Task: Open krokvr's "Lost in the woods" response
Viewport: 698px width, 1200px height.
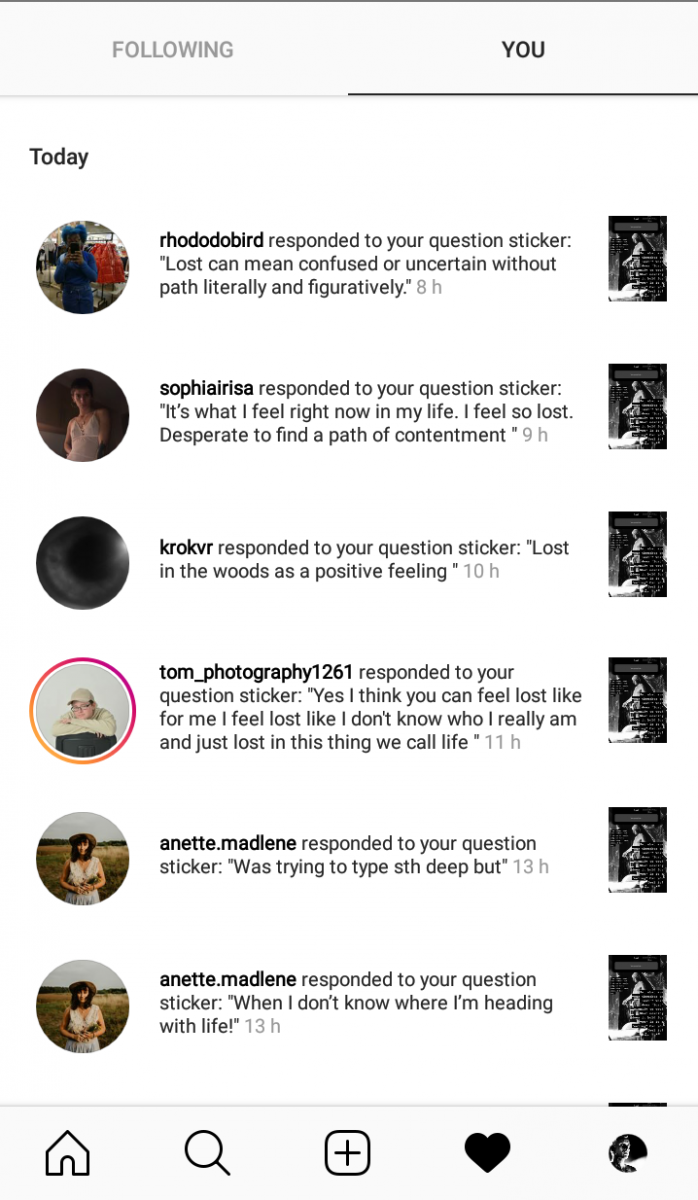Action: tap(365, 560)
